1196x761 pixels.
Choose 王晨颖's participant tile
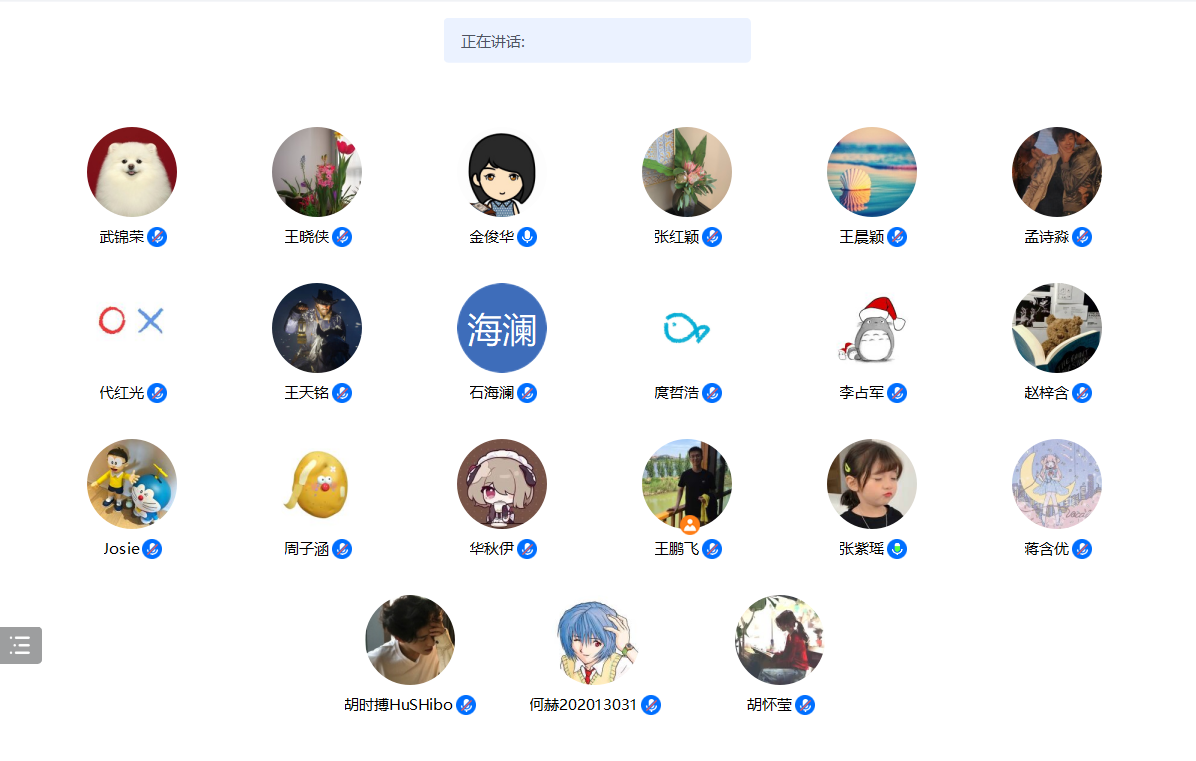tap(872, 172)
